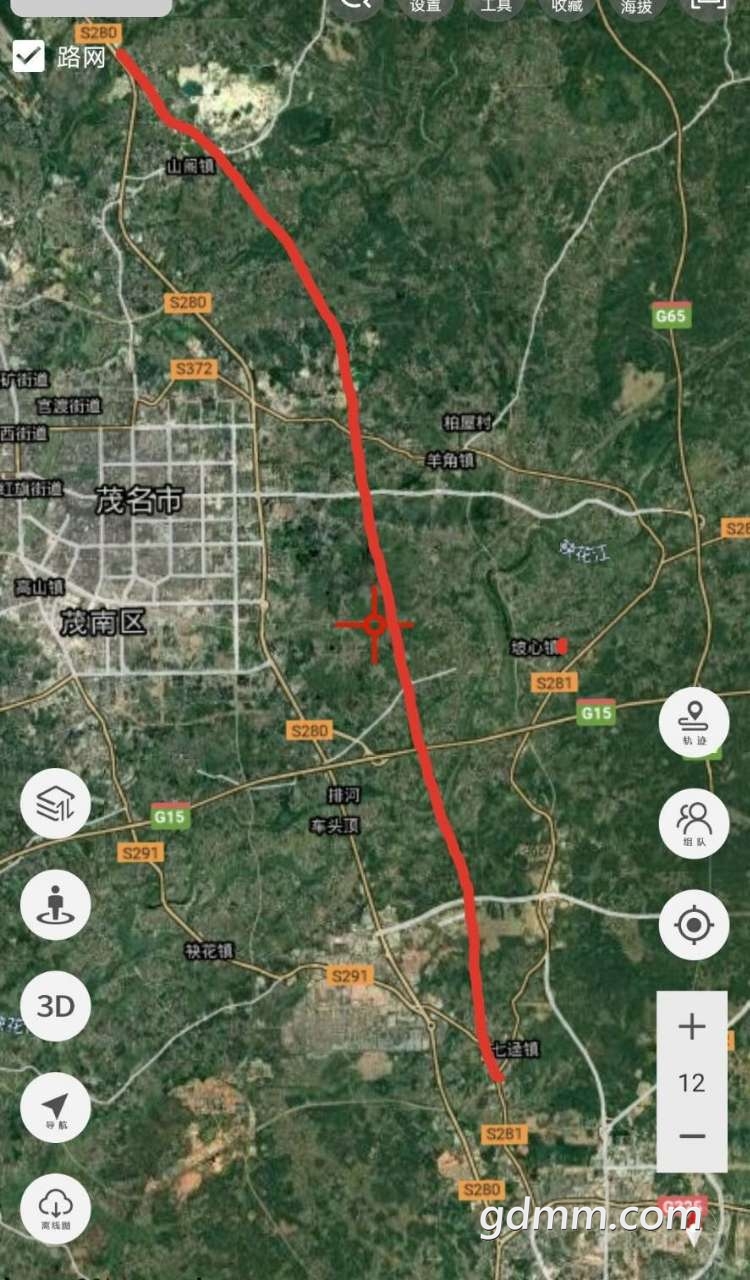Open the 工具 tools button
The height and width of the screenshot is (1280, 750).
pos(495,8)
